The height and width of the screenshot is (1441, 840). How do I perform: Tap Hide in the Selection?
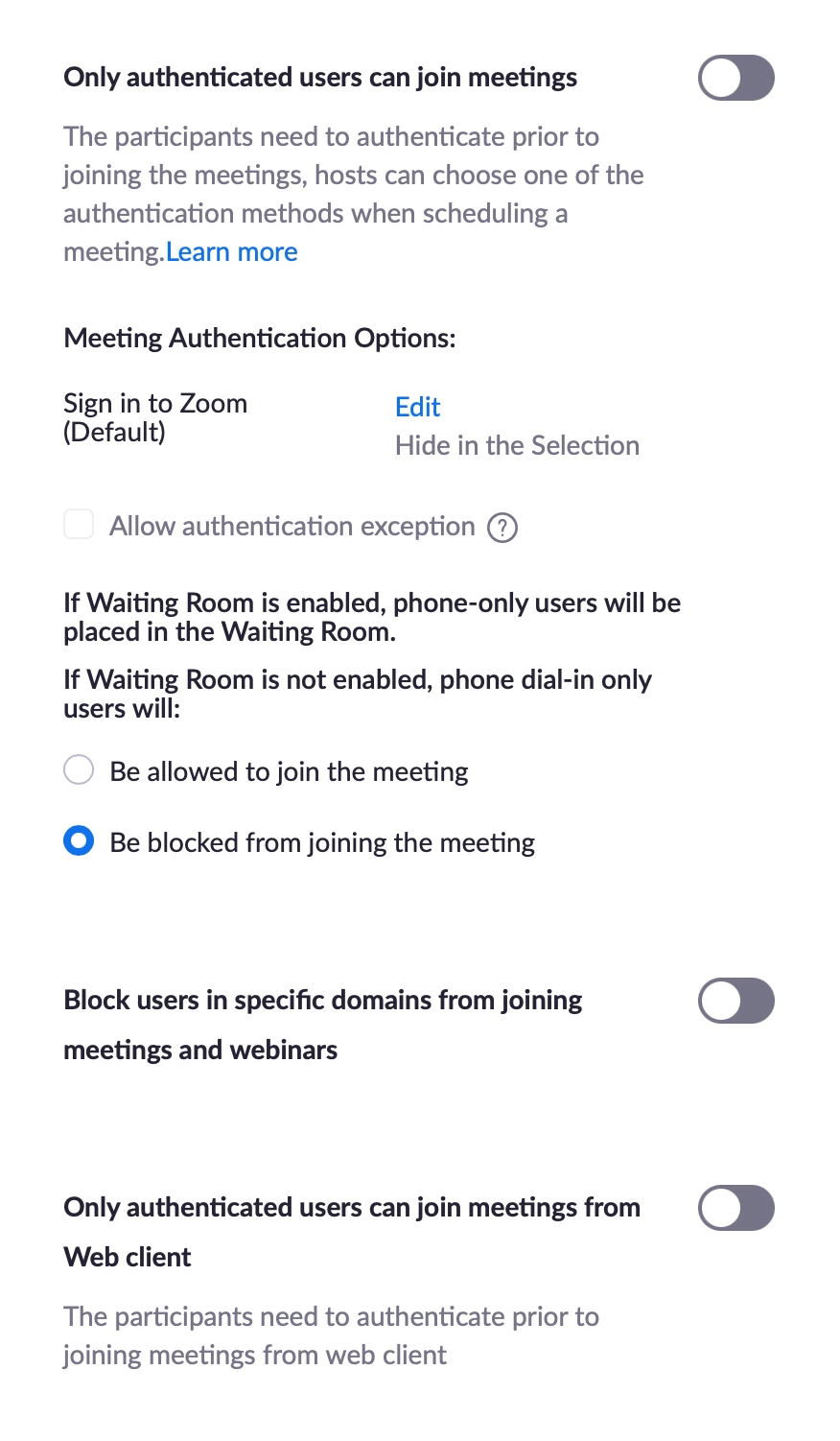517,445
